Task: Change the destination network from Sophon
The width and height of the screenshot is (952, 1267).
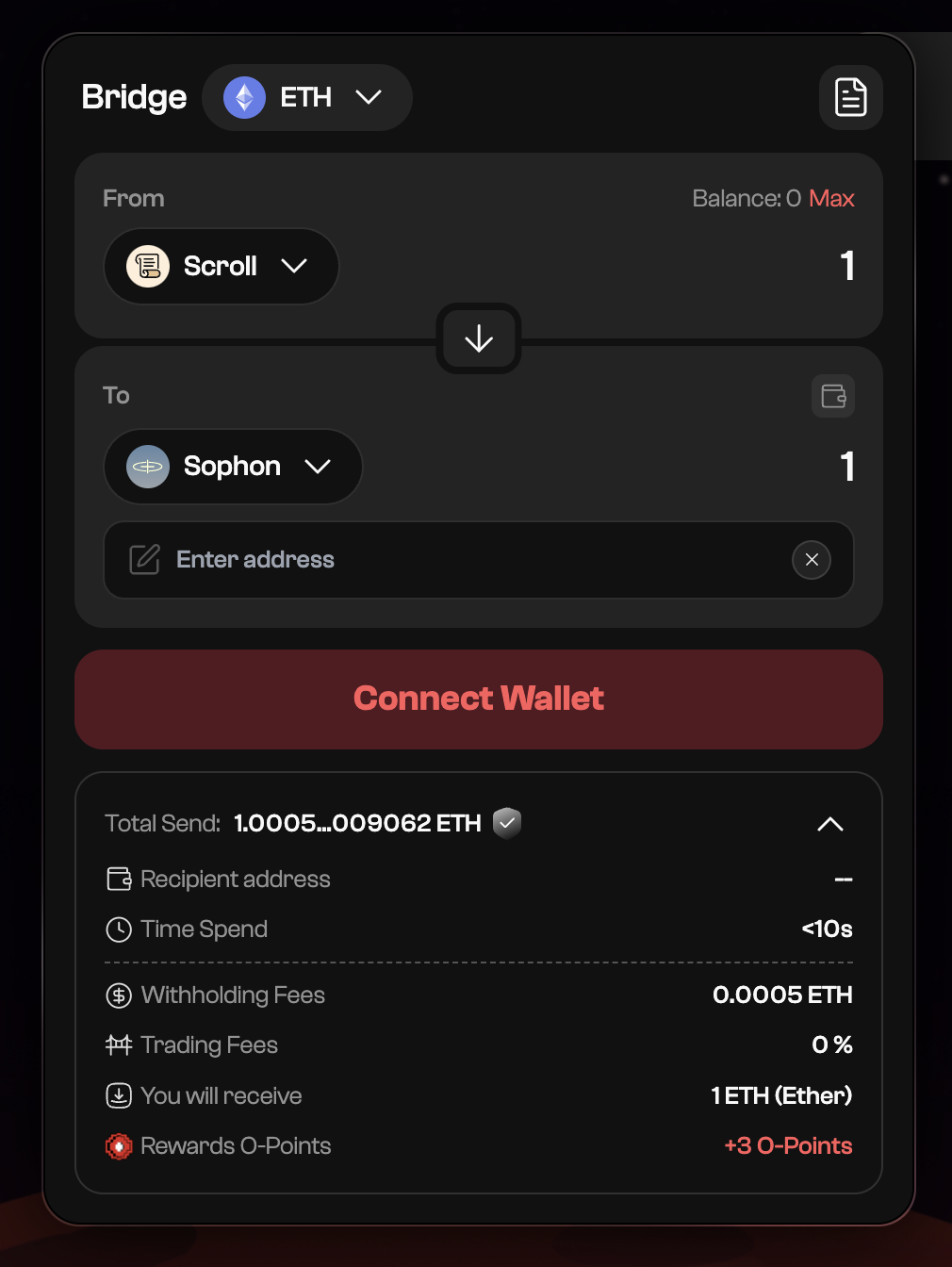Action: [x=233, y=467]
